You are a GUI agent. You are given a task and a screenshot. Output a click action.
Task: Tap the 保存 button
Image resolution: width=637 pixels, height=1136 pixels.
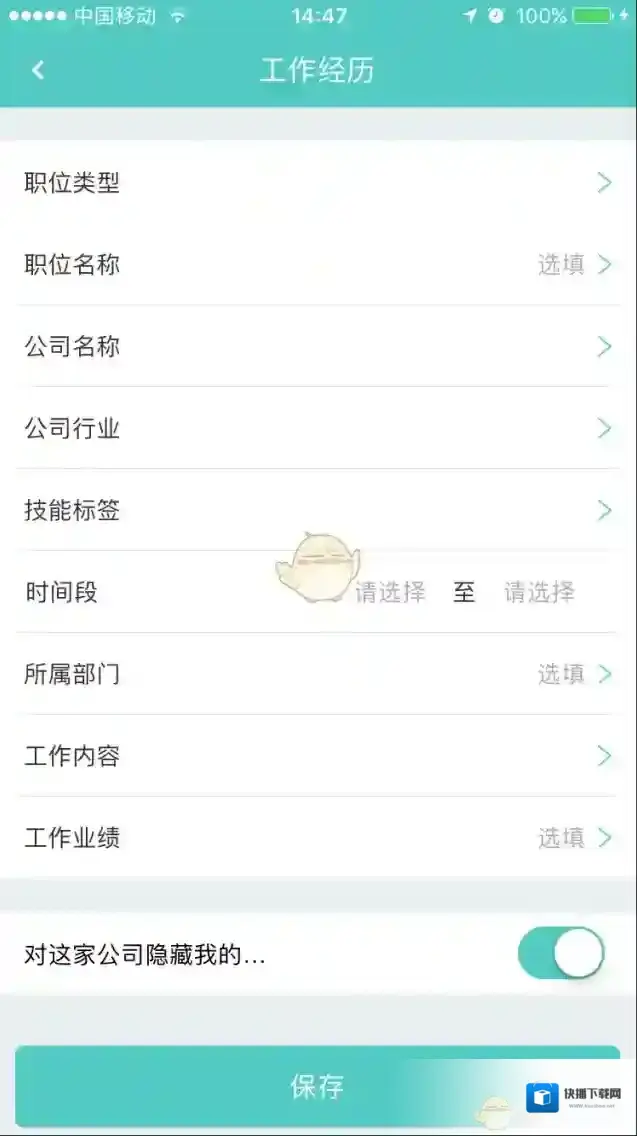pyautogui.click(x=318, y=1087)
